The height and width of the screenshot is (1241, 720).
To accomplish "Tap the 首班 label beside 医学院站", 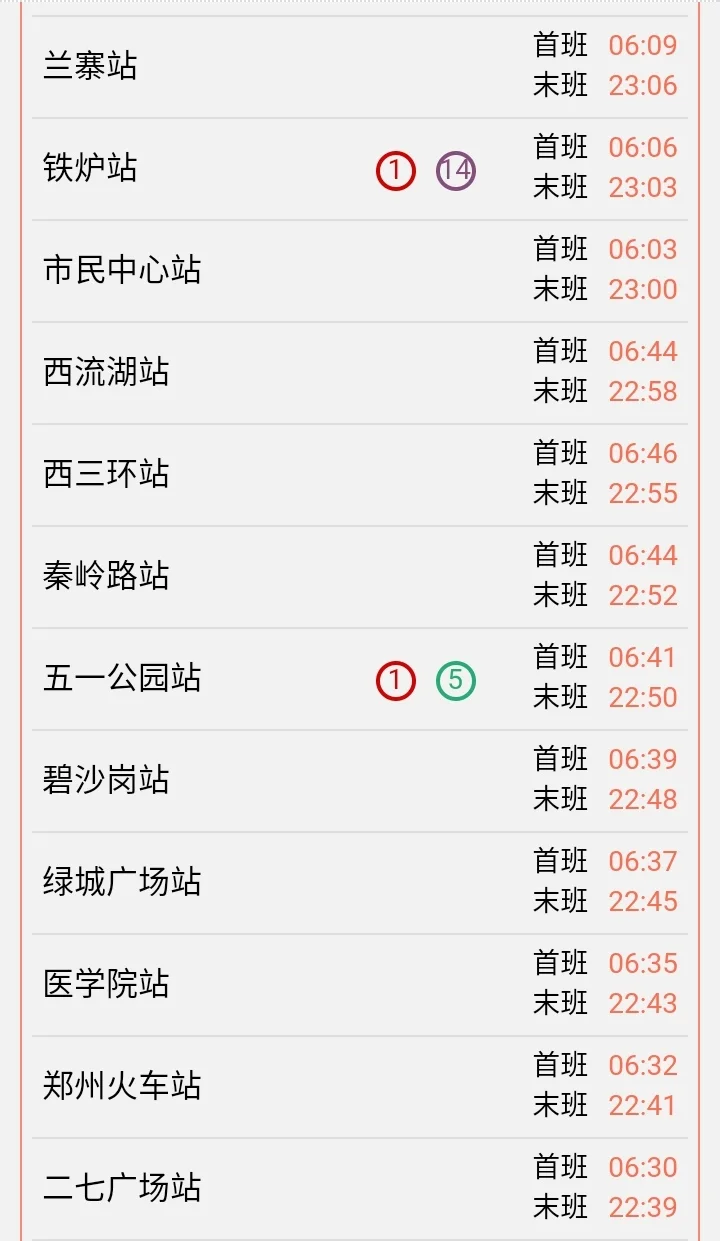I will (x=559, y=963).
